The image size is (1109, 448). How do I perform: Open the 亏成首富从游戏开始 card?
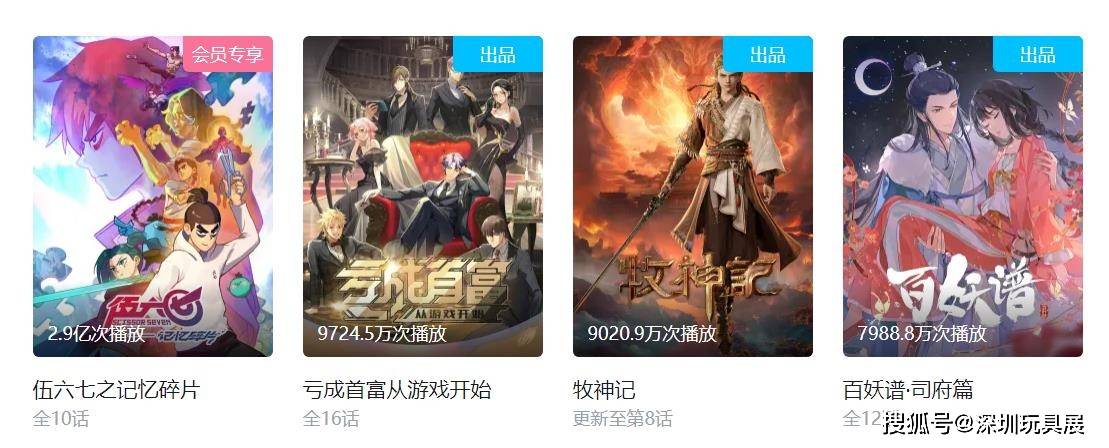click(422, 196)
